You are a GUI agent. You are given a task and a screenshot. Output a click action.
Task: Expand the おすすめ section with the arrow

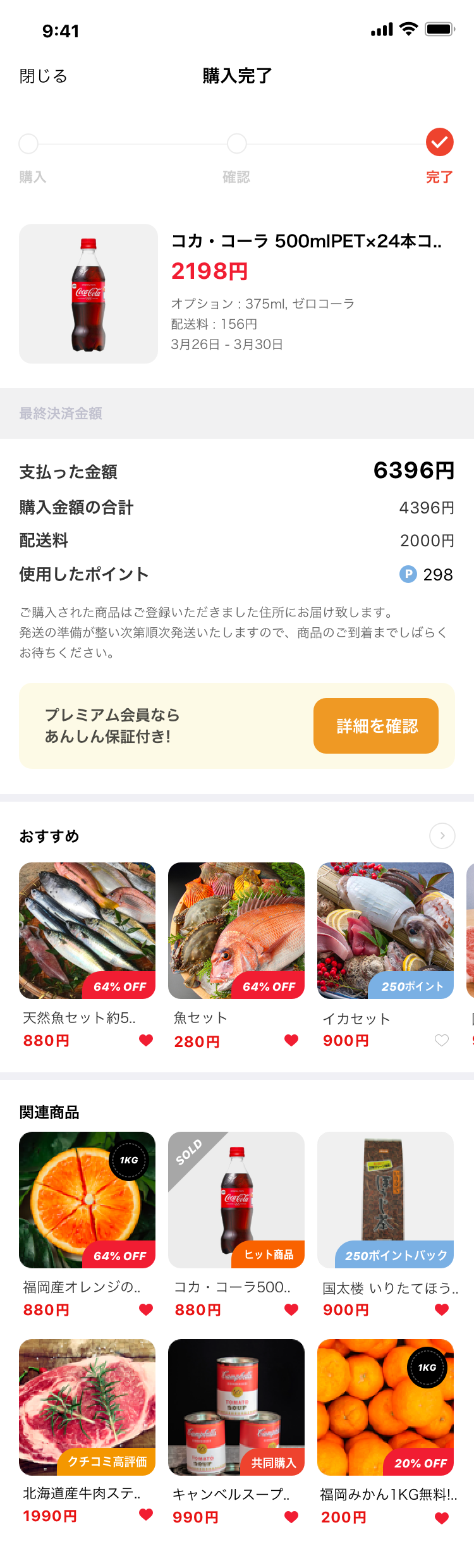click(x=442, y=836)
